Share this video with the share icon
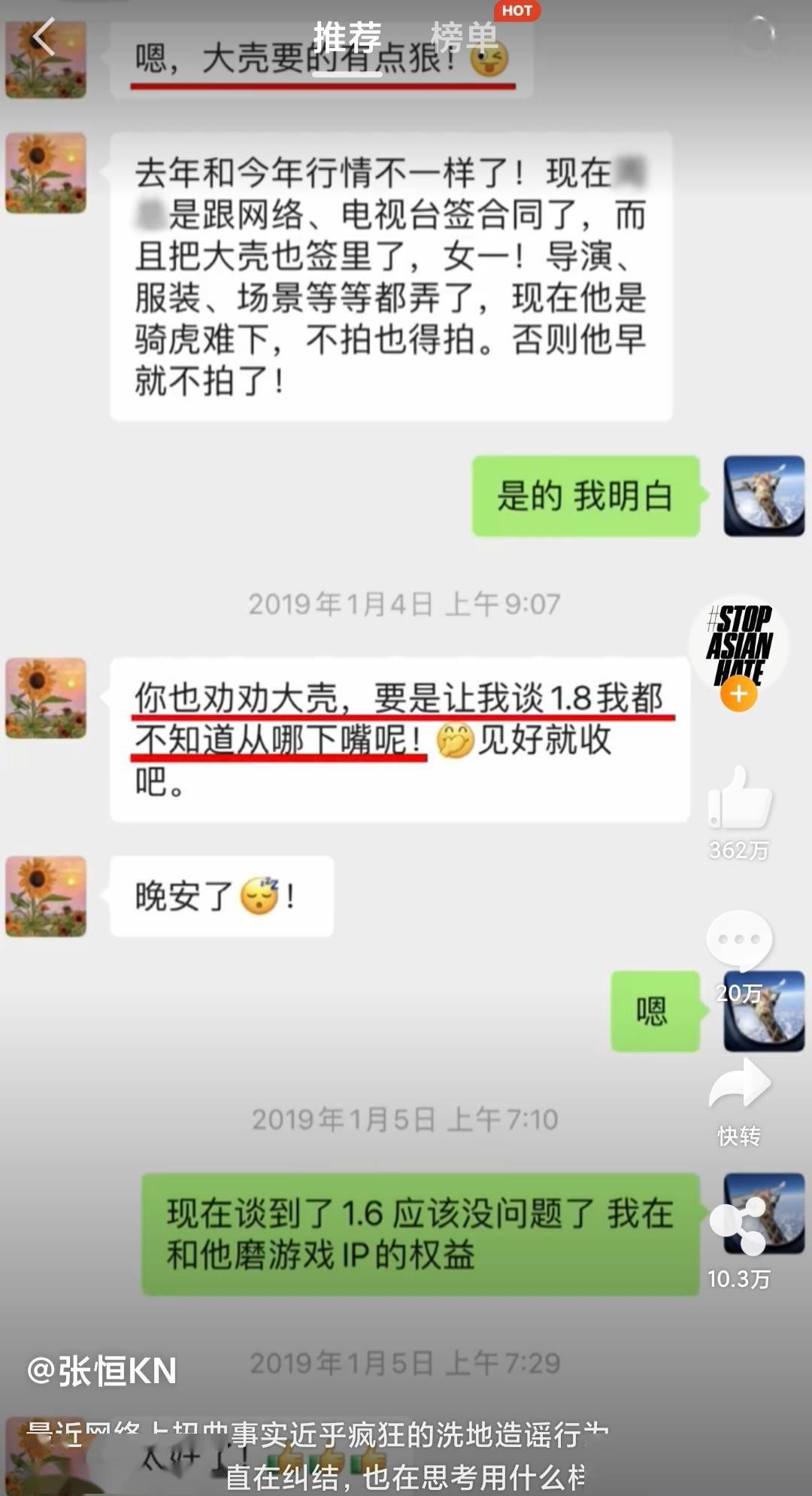This screenshot has width=812, height=1496. point(738,1226)
